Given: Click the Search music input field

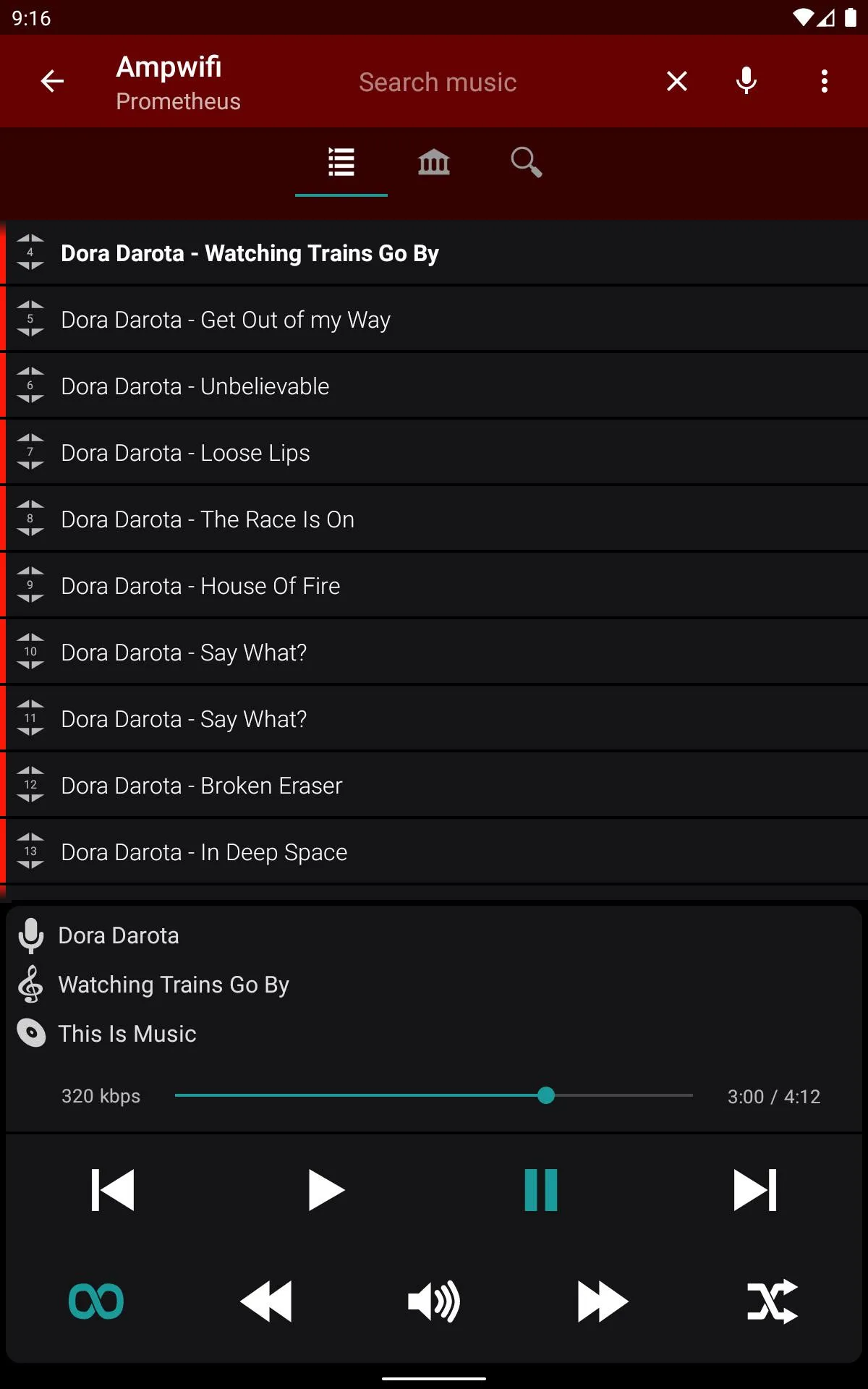Looking at the screenshot, I should (438, 81).
